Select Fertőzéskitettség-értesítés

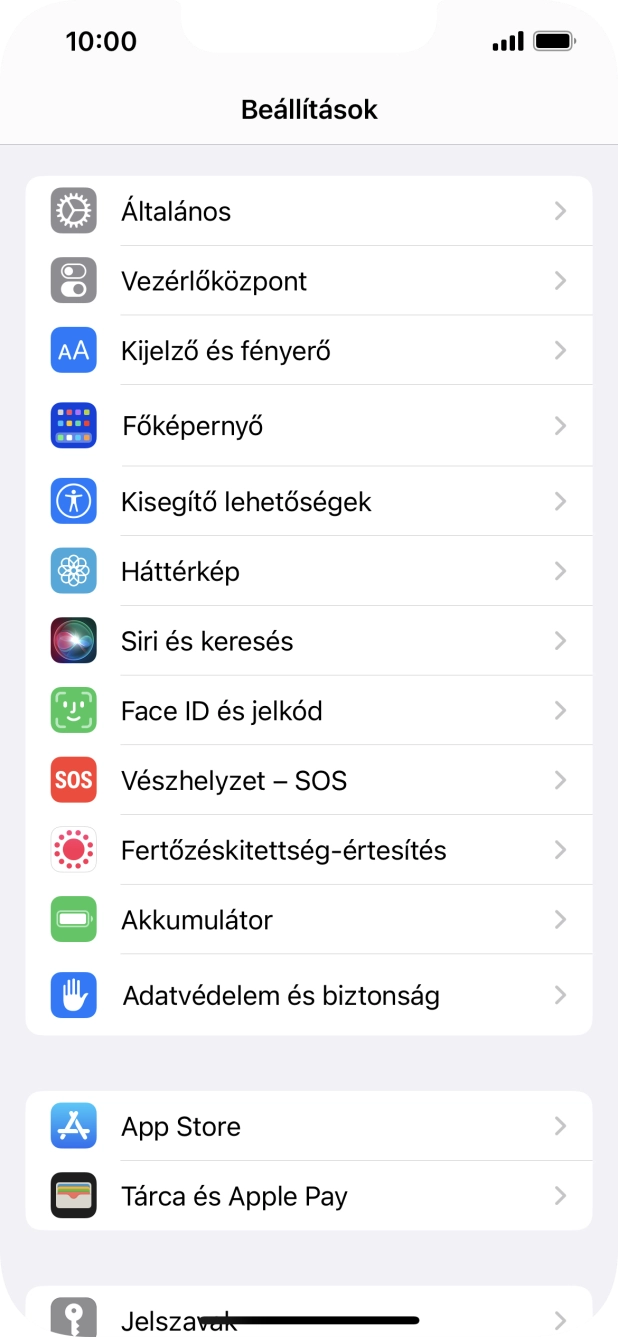click(308, 850)
